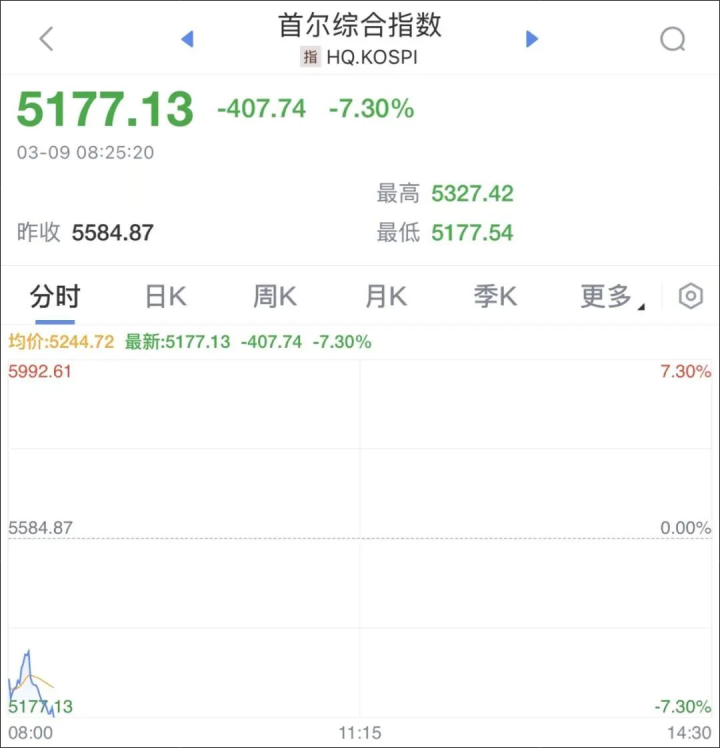Screen dimensions: 720x748
Task: Switch to the 日K chart tab
Action: pyautogui.click(x=165, y=296)
